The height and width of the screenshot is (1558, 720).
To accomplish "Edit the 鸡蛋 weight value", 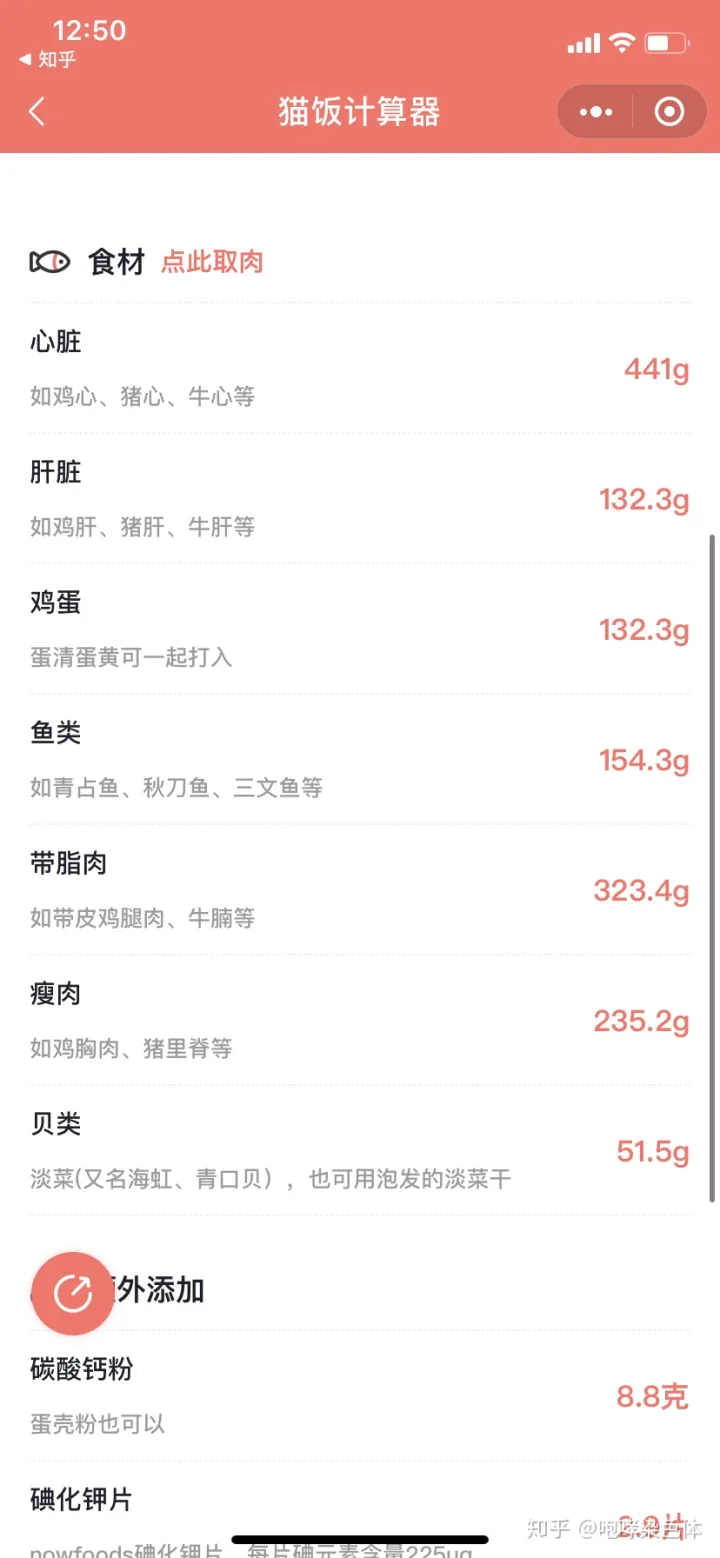I will click(x=644, y=631).
